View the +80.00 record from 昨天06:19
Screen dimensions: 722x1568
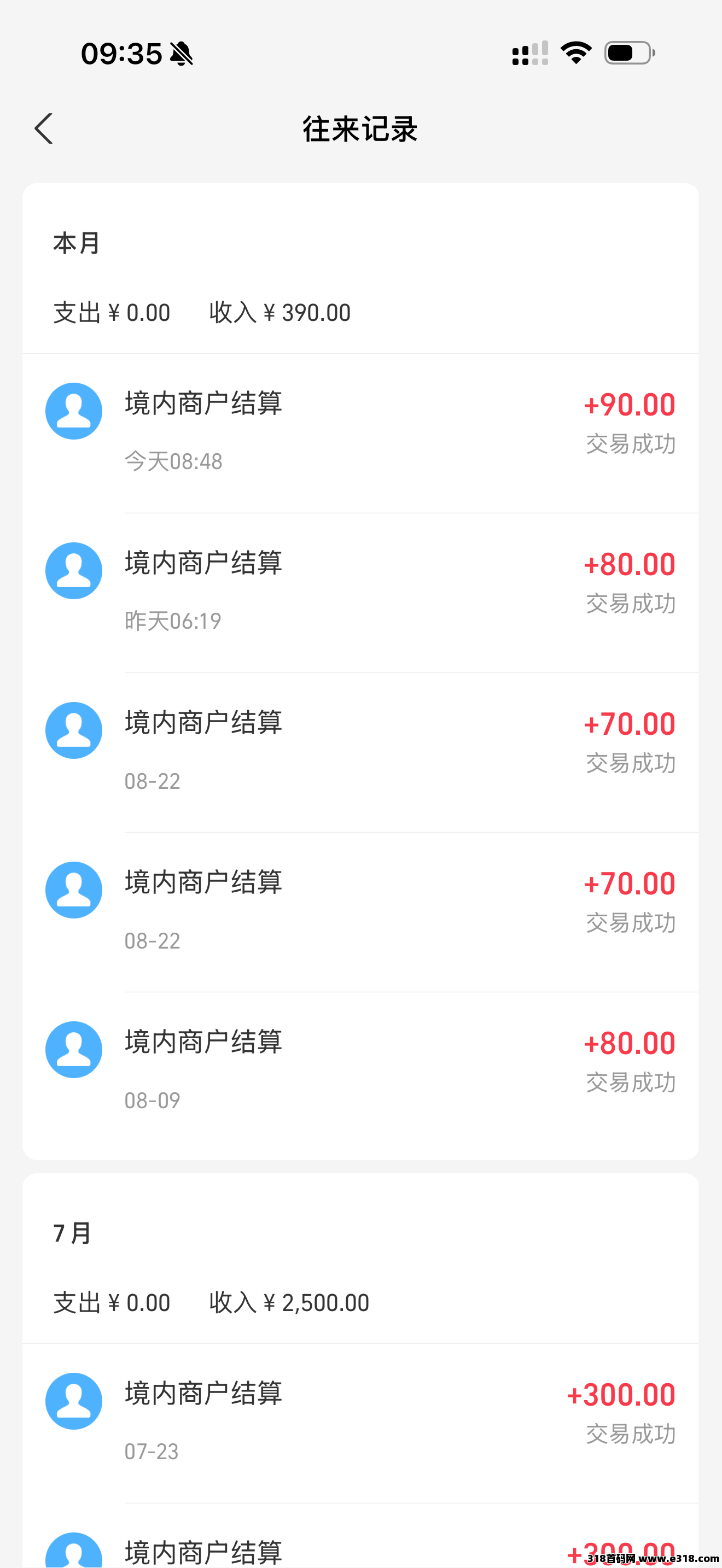[360, 592]
